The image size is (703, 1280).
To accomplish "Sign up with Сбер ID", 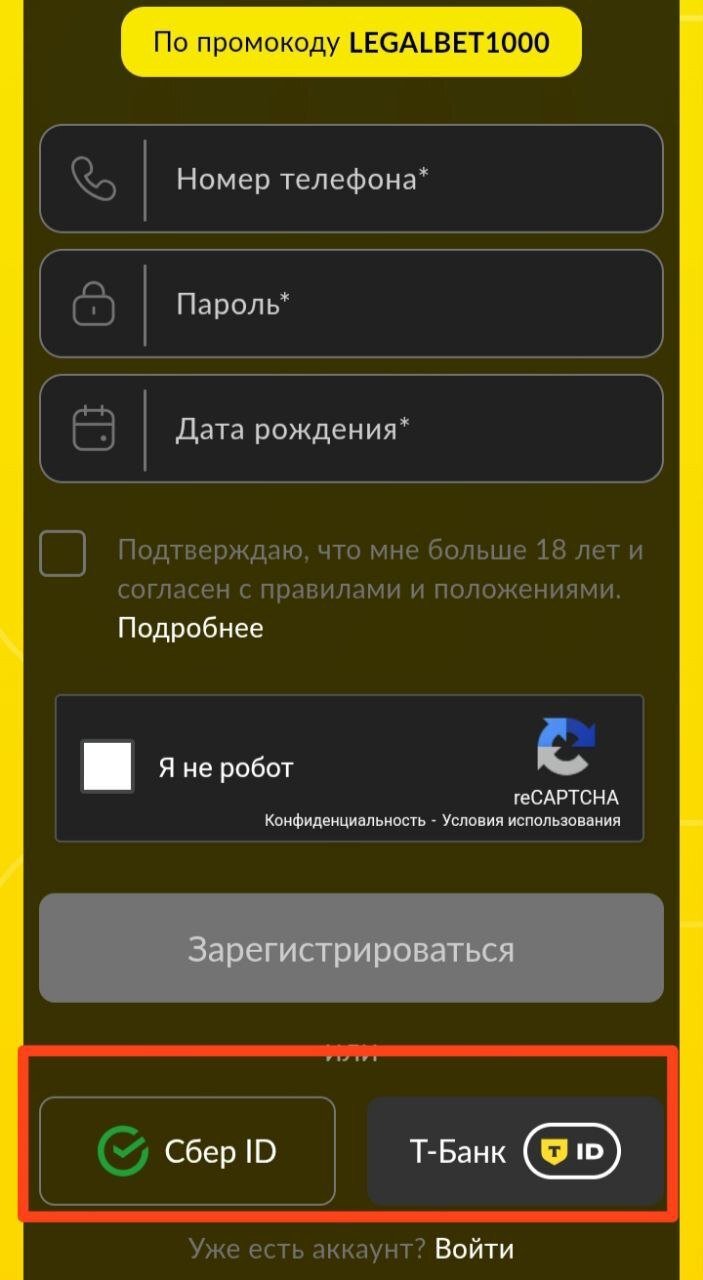I will pyautogui.click(x=187, y=1151).
